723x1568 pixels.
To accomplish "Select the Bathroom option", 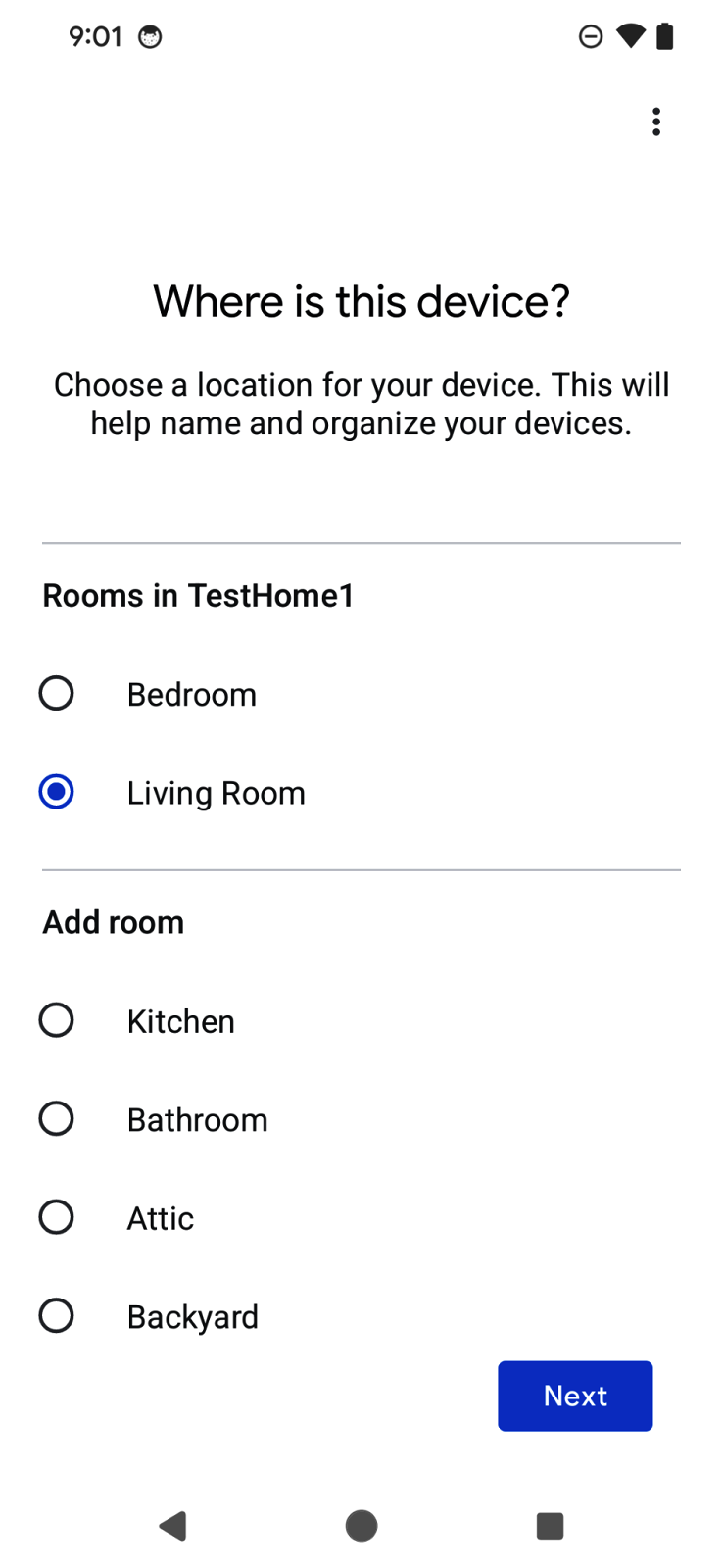I will tap(57, 1118).
